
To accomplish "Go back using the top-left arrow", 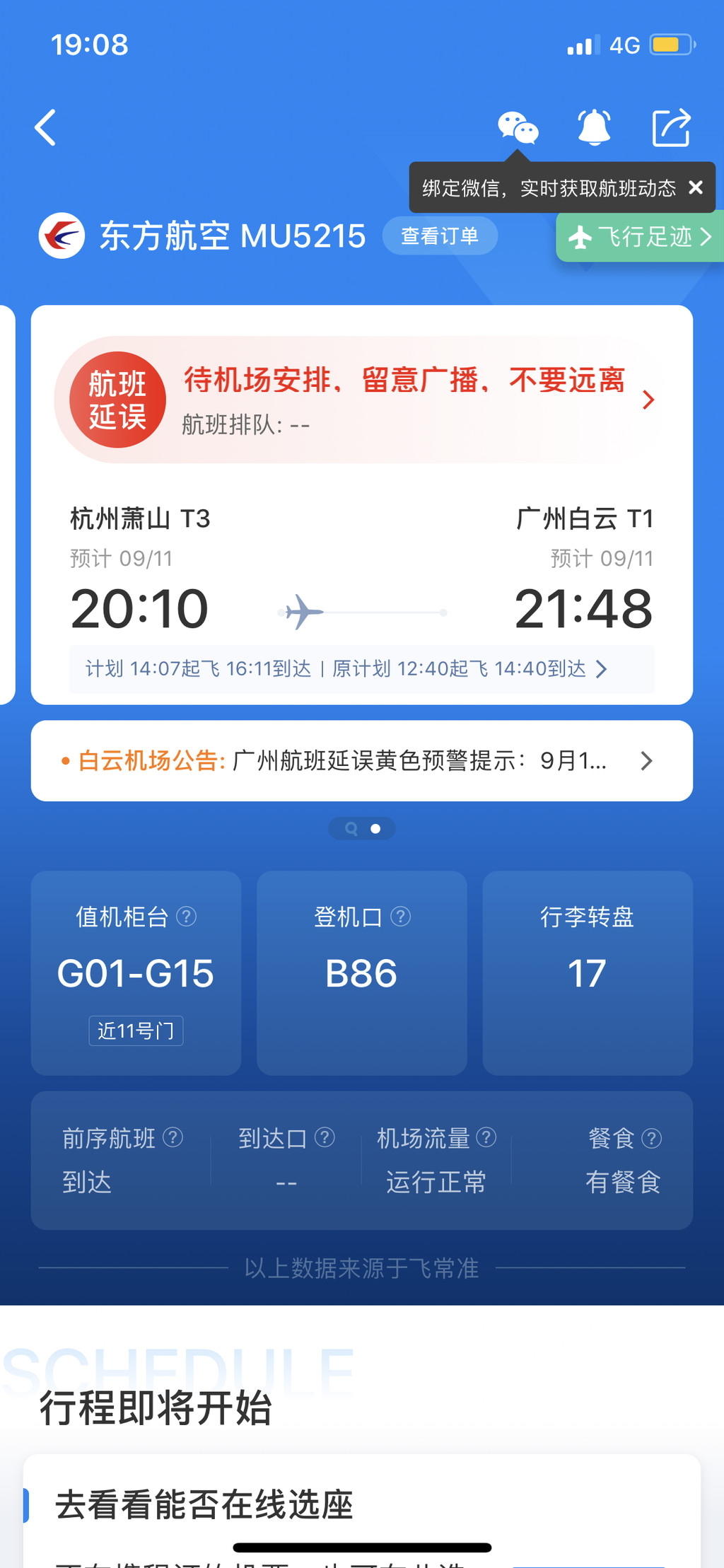I will click(x=45, y=128).
